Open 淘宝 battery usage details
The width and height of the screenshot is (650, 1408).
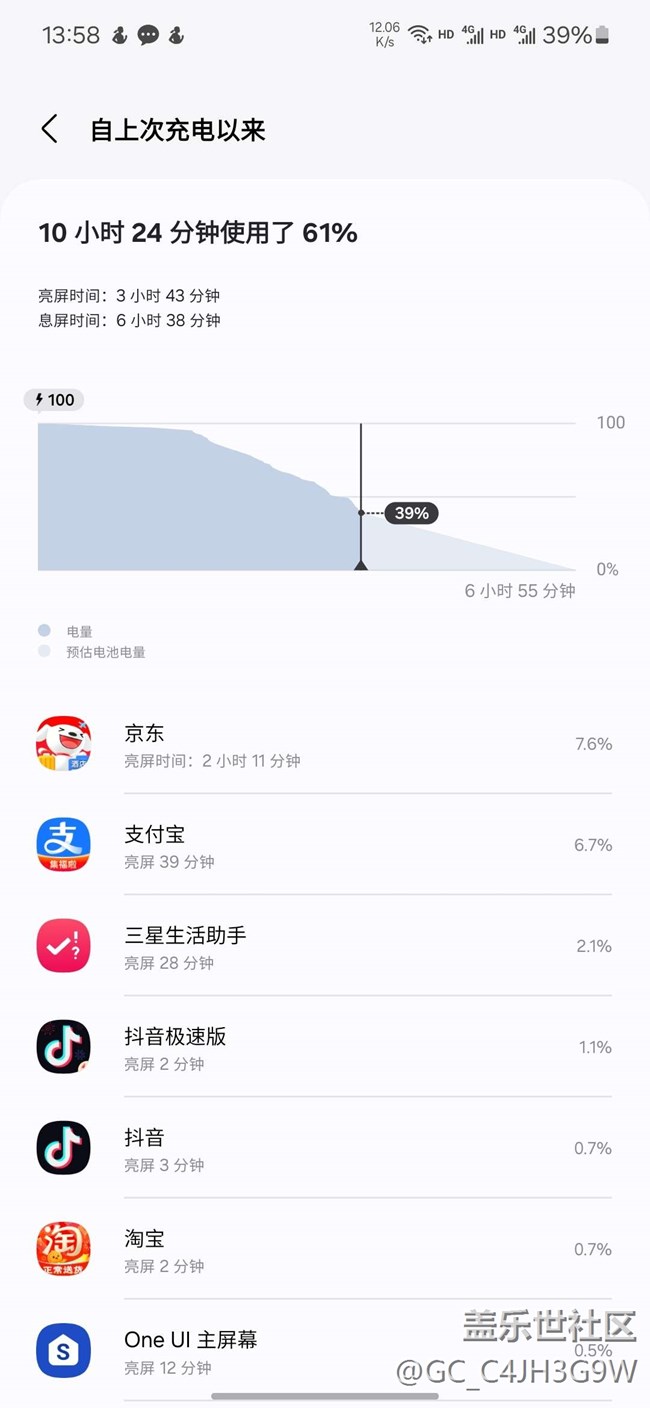323,1250
